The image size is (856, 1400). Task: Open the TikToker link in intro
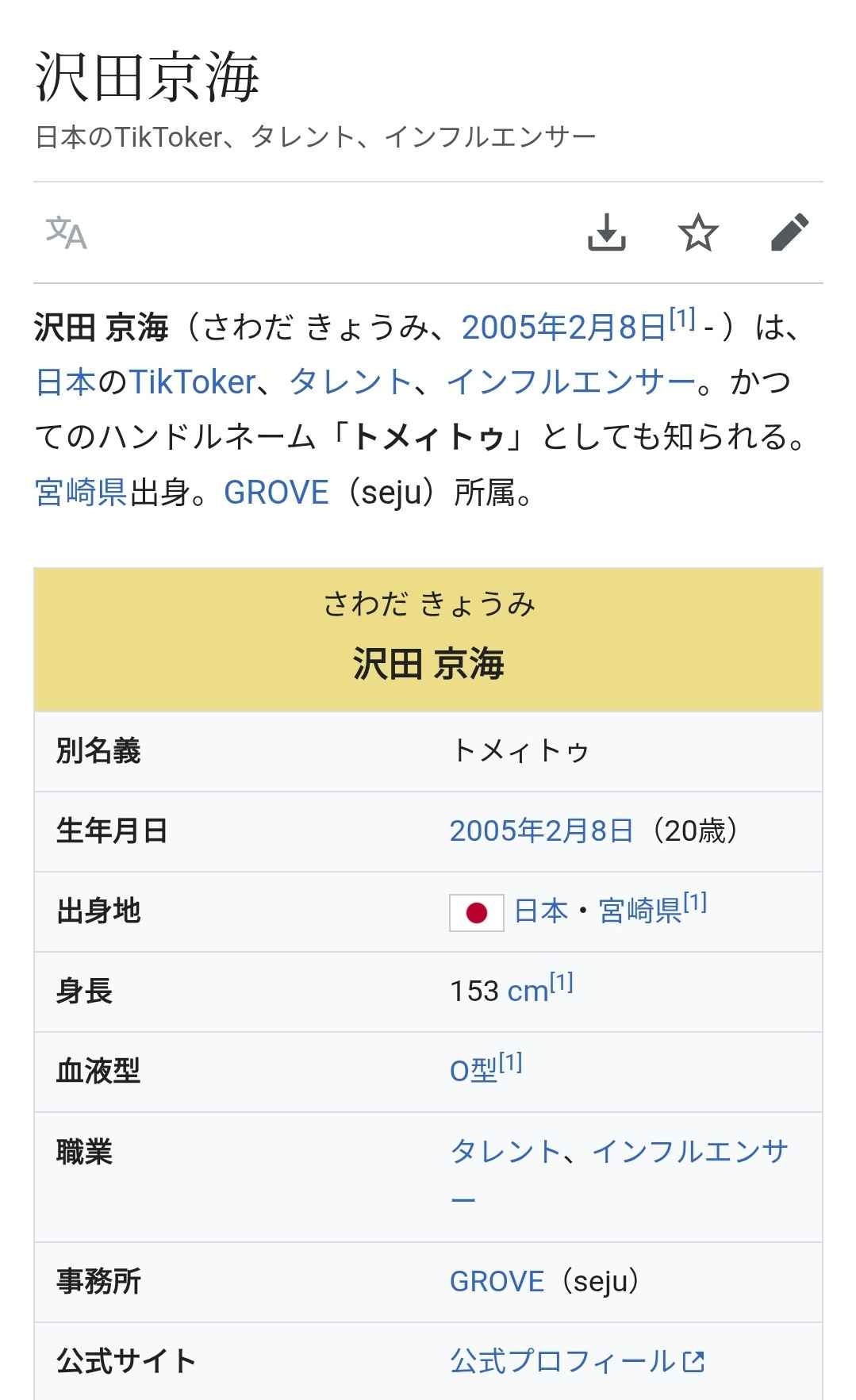click(192, 382)
